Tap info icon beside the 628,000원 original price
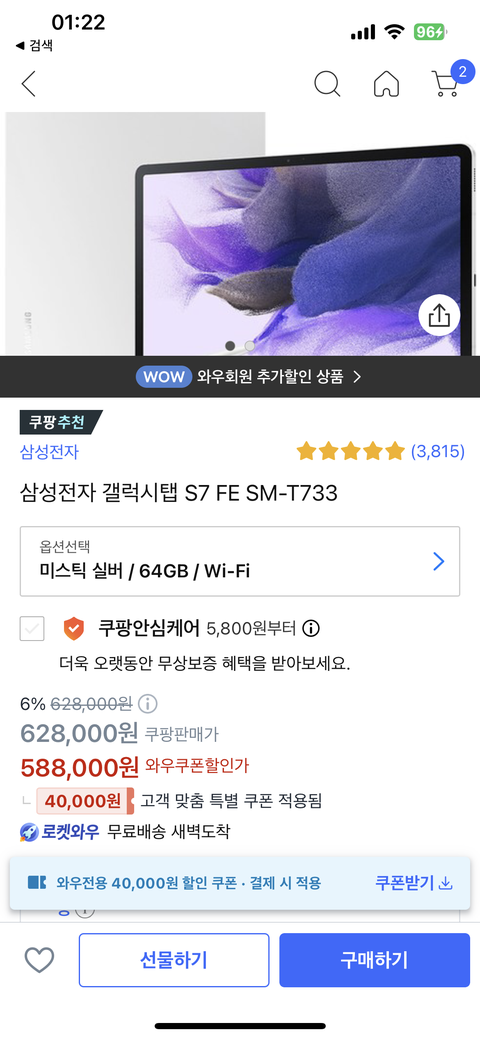Viewport: 480px width, 1039px height. 149,703
